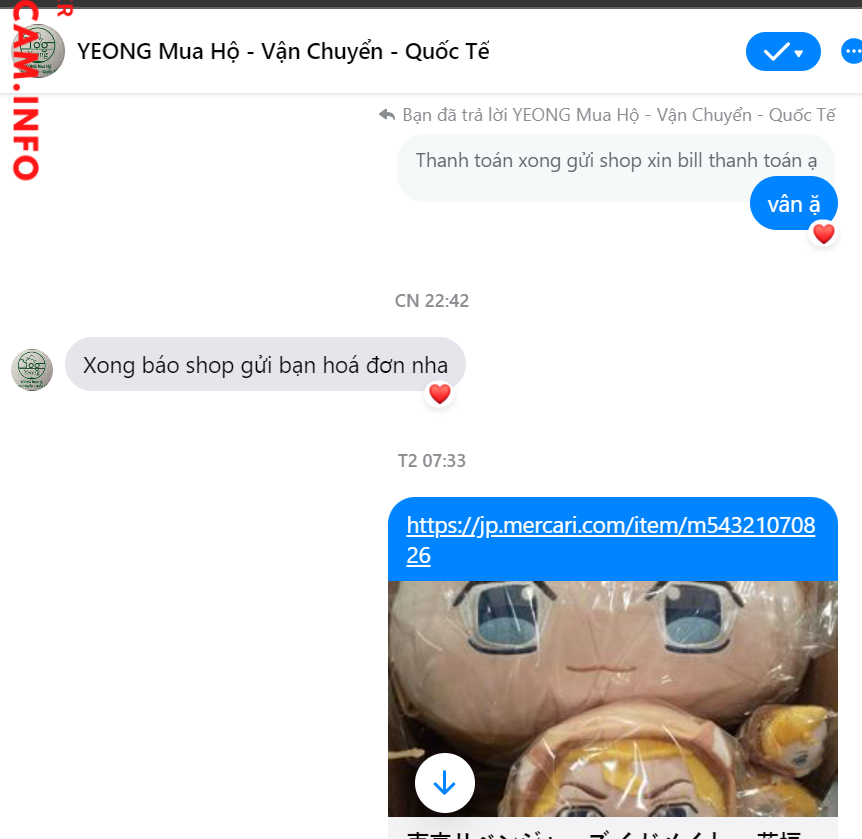
Task: Jump to latest message with down arrow
Action: click(444, 783)
